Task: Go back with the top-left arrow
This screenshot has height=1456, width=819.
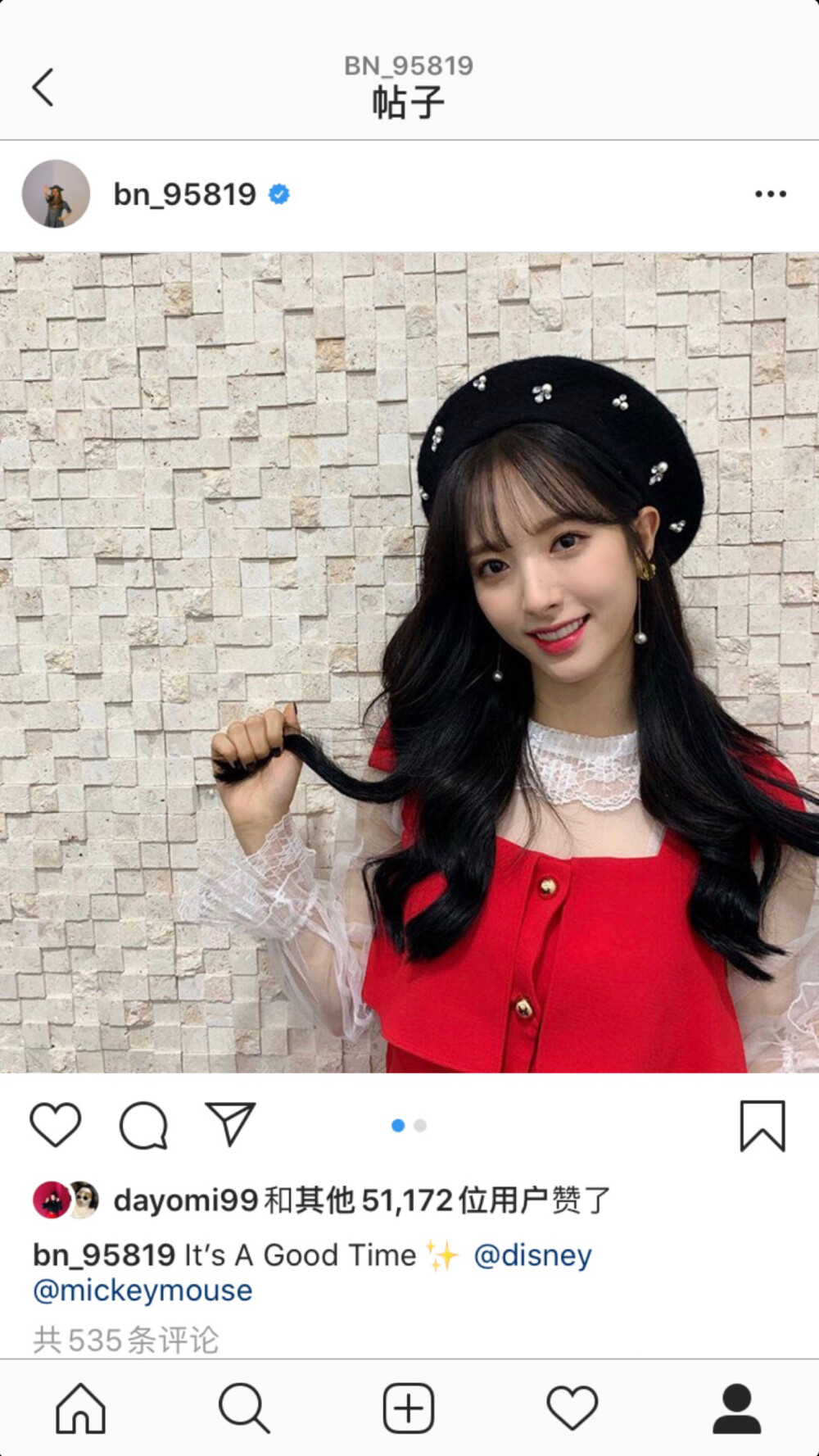Action: click(x=43, y=88)
